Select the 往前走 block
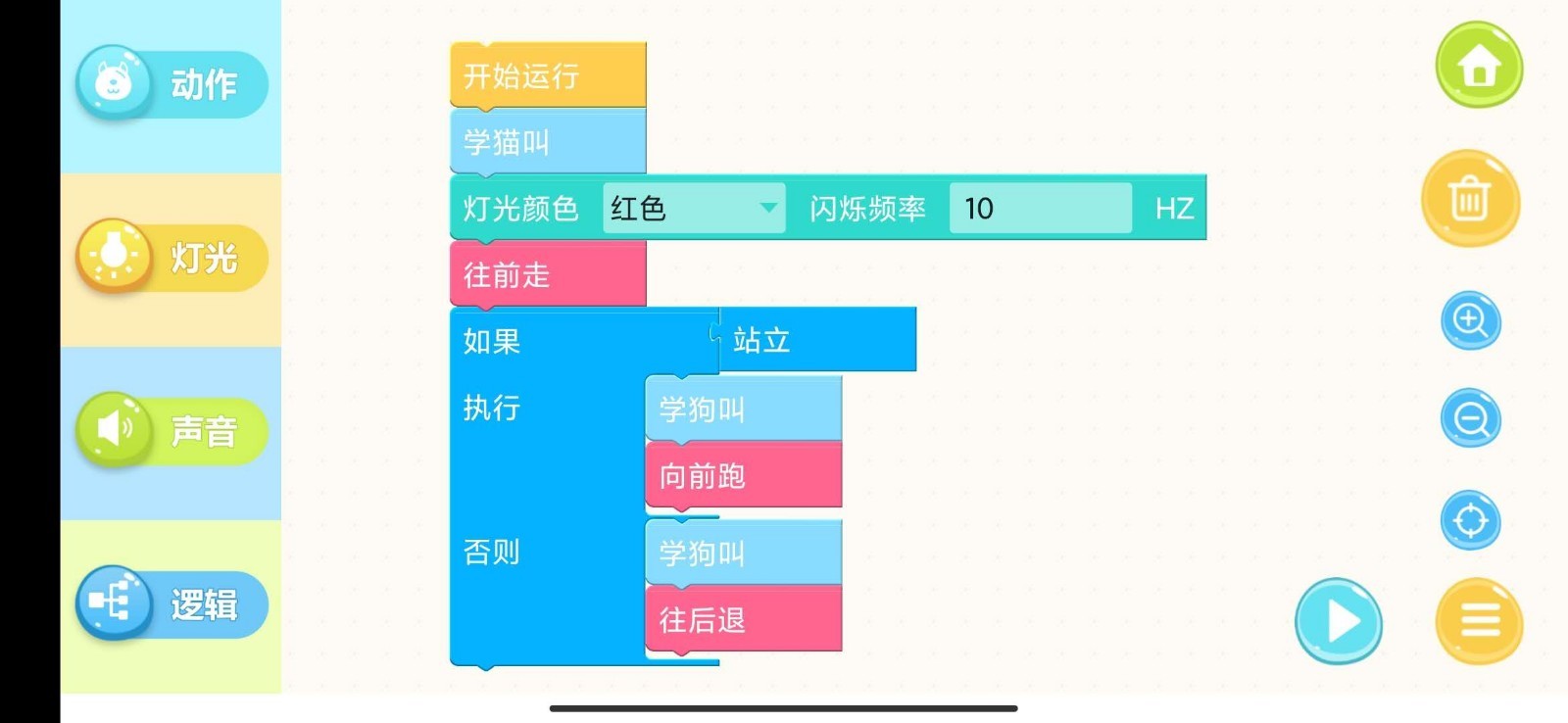Viewport: 1568px width, 723px height. 547,275
